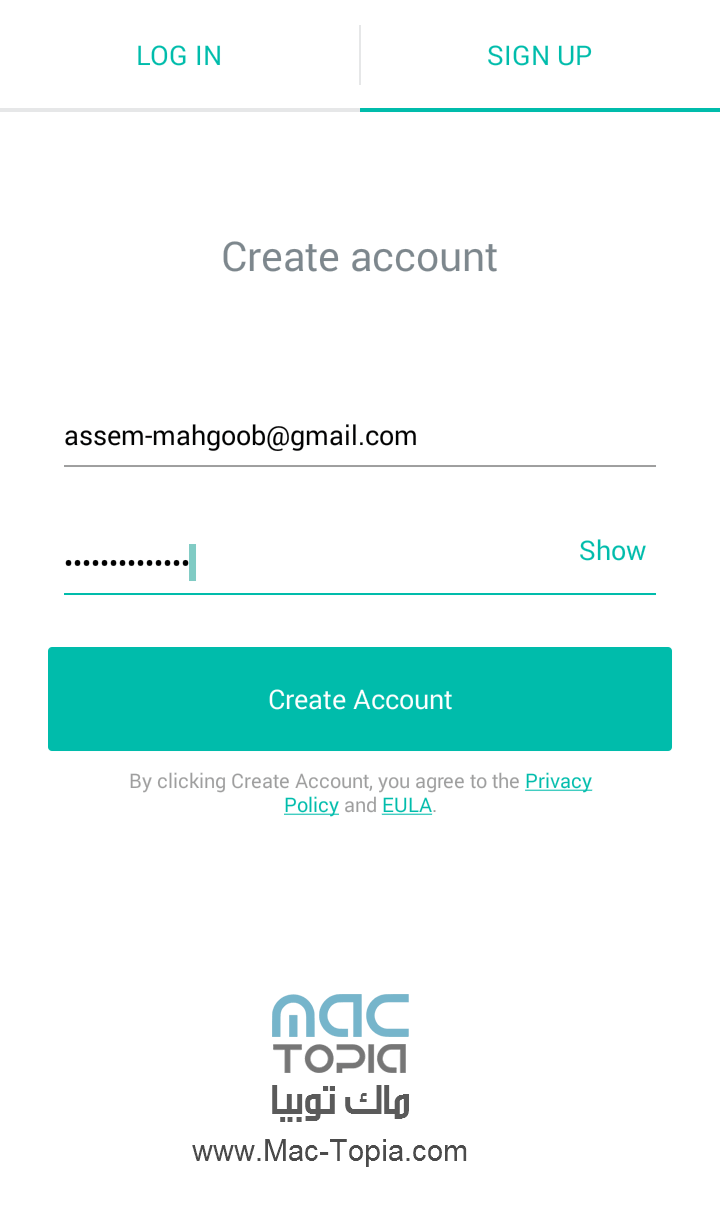
Task: Tap the Create Account button
Action: [360, 699]
